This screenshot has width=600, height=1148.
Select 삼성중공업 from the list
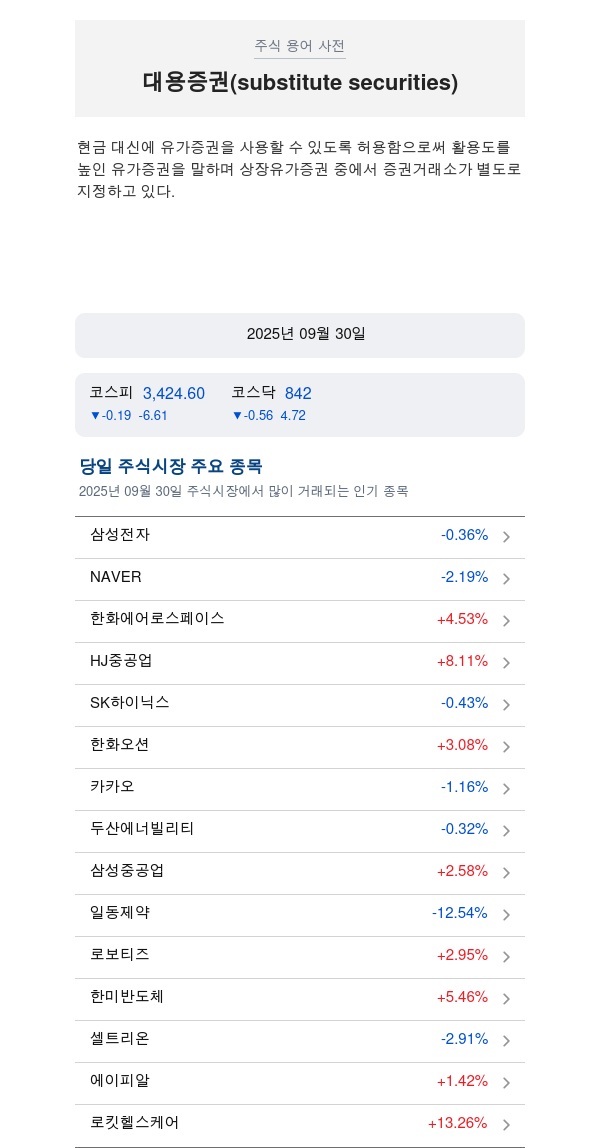[299, 872]
